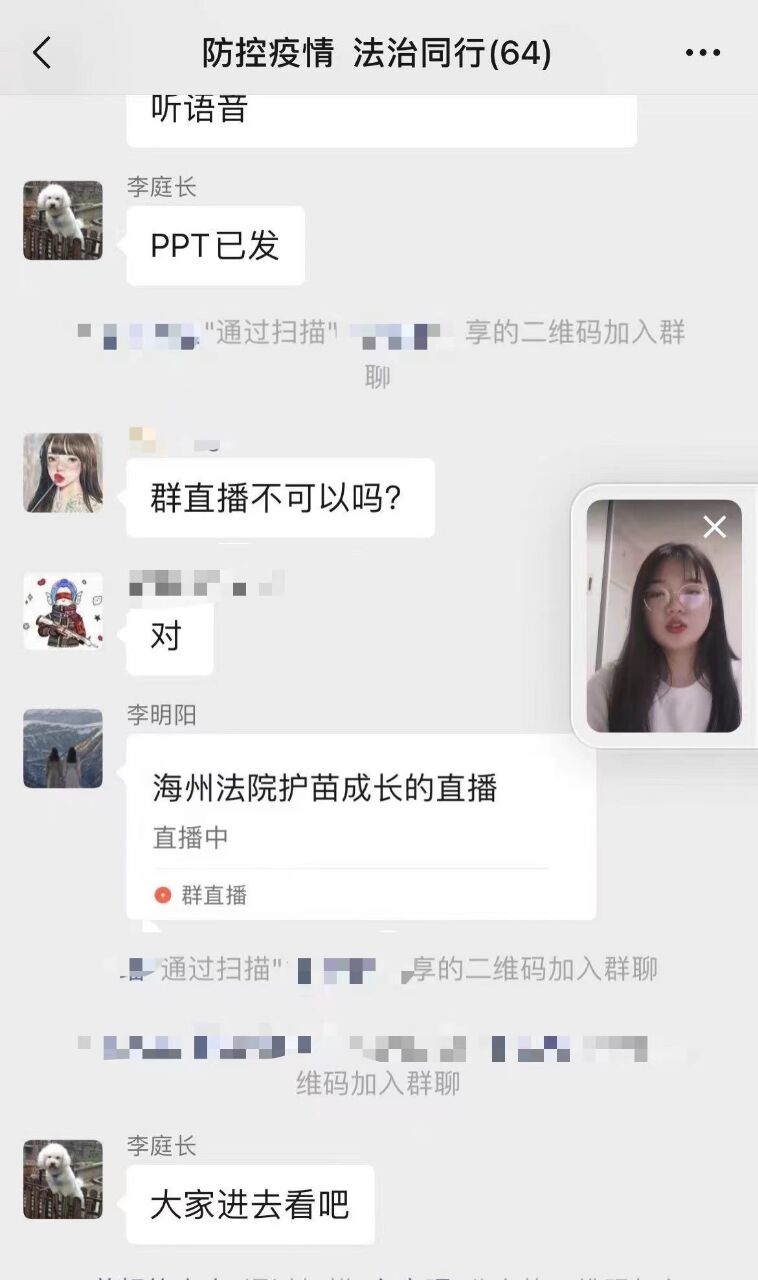Open 李明阳's profile avatar

pyautogui.click(x=63, y=748)
